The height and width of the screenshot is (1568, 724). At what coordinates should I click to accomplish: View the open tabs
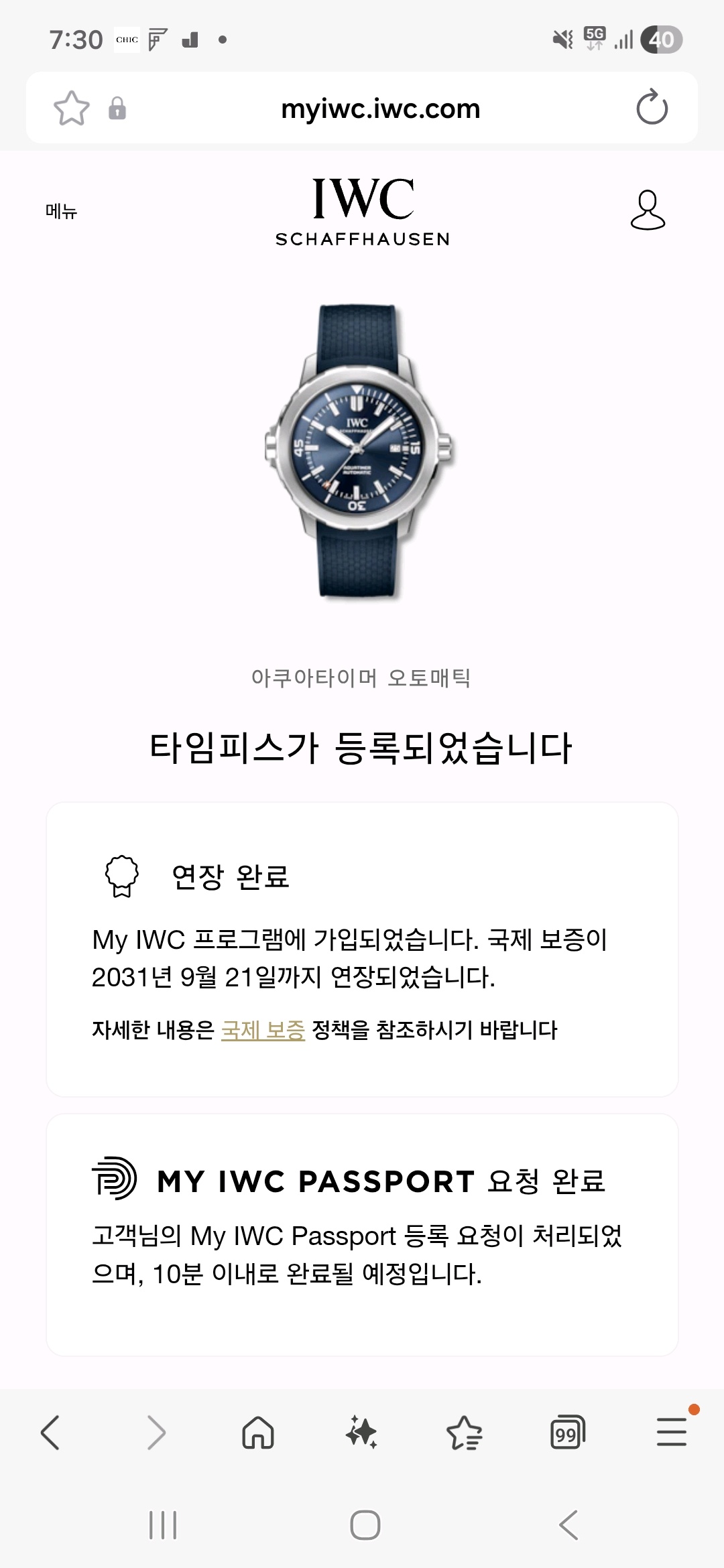[x=567, y=1433]
